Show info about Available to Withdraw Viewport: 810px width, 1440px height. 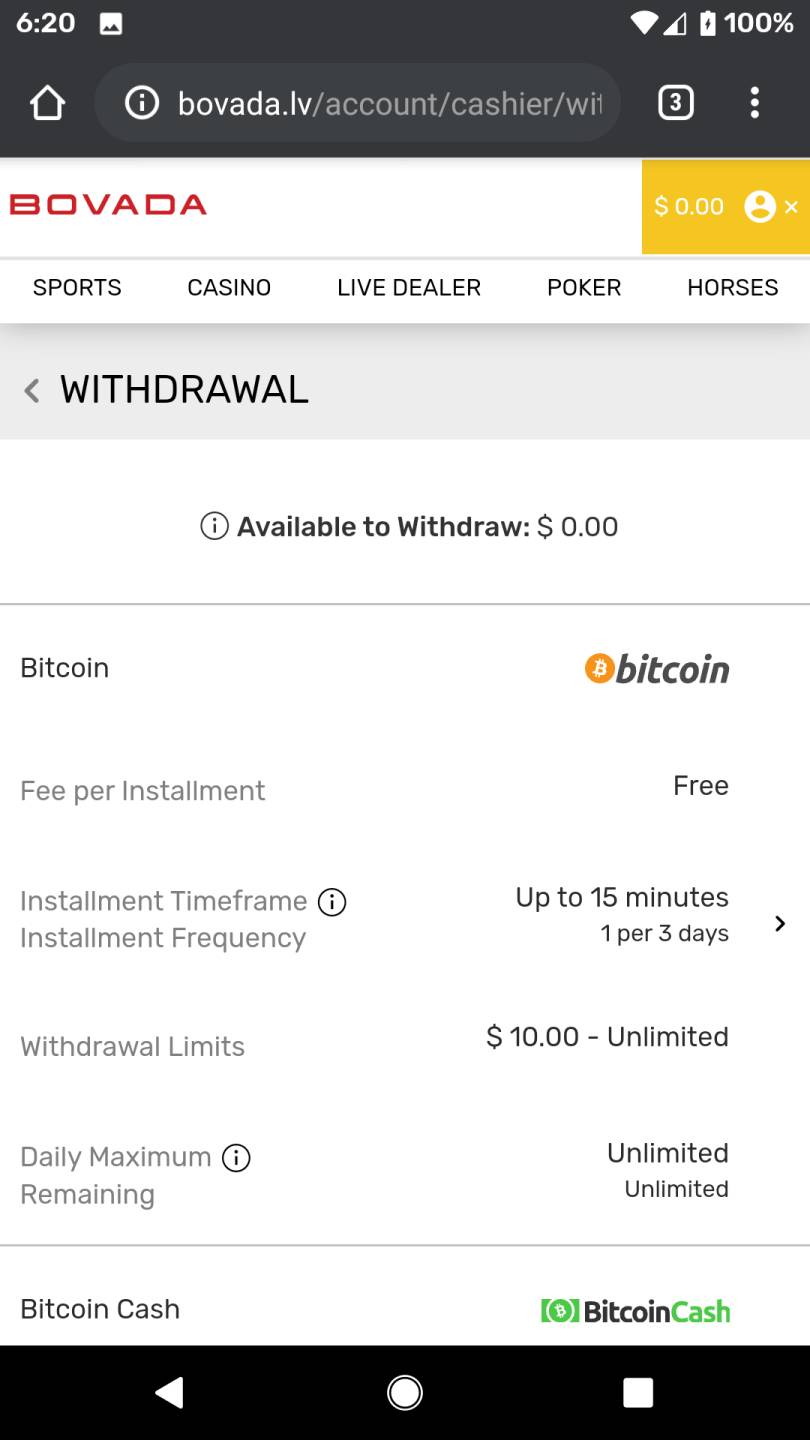214,526
